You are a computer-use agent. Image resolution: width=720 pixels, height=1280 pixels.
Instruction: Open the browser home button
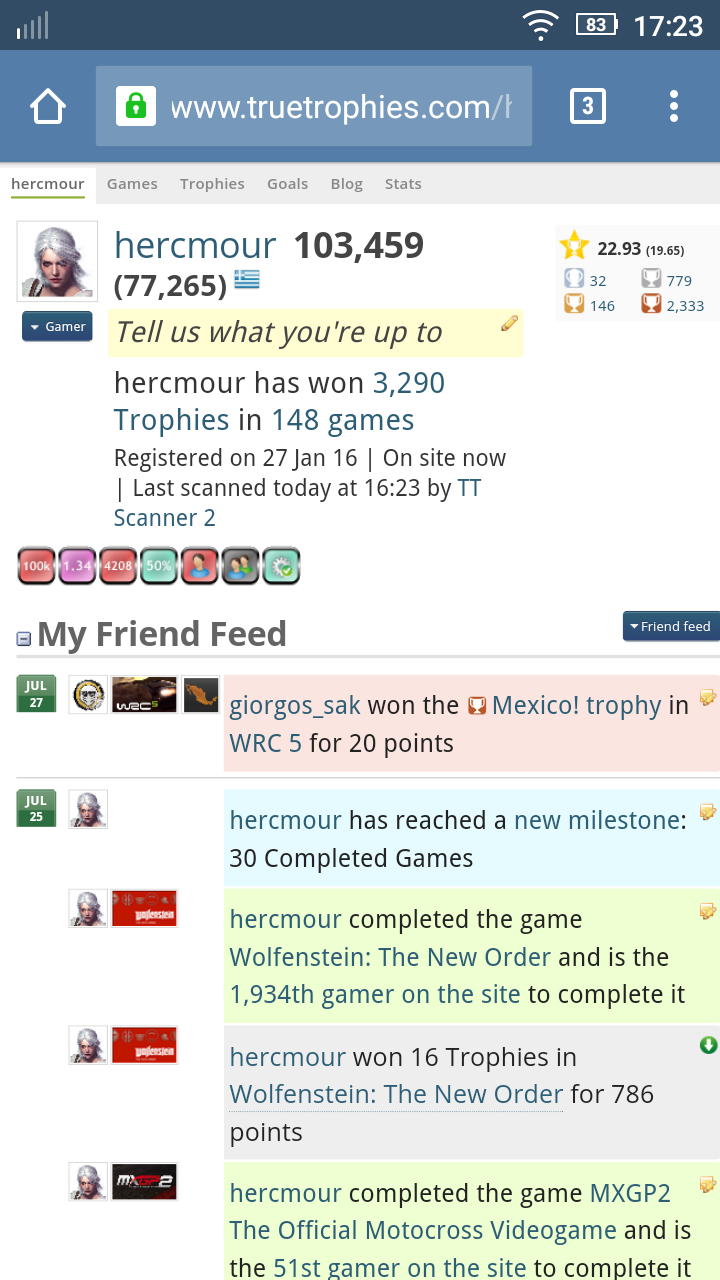coord(48,106)
